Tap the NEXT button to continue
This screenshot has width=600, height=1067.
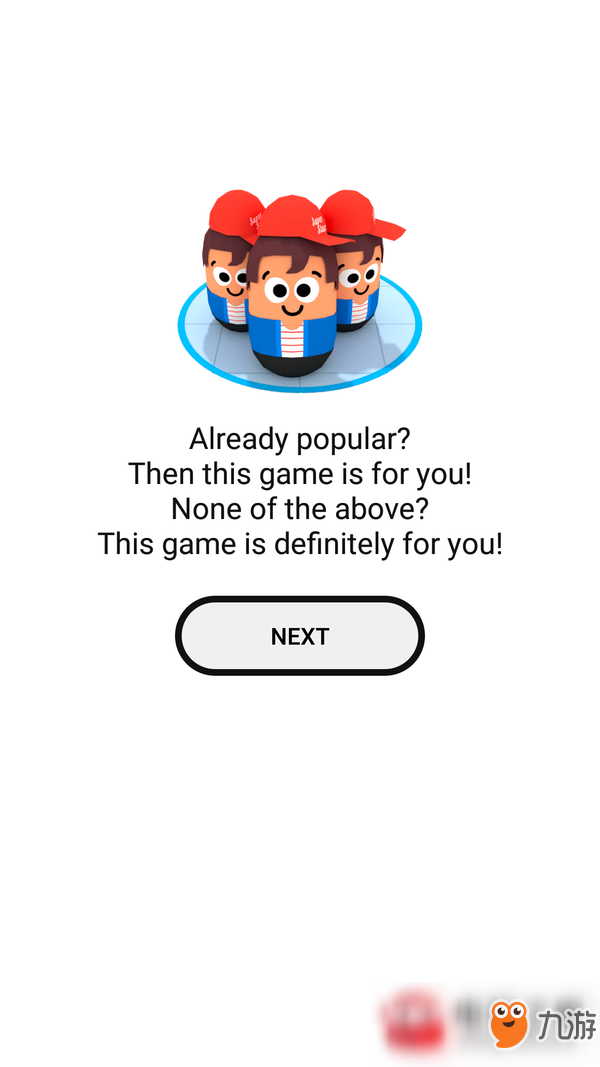coord(300,636)
